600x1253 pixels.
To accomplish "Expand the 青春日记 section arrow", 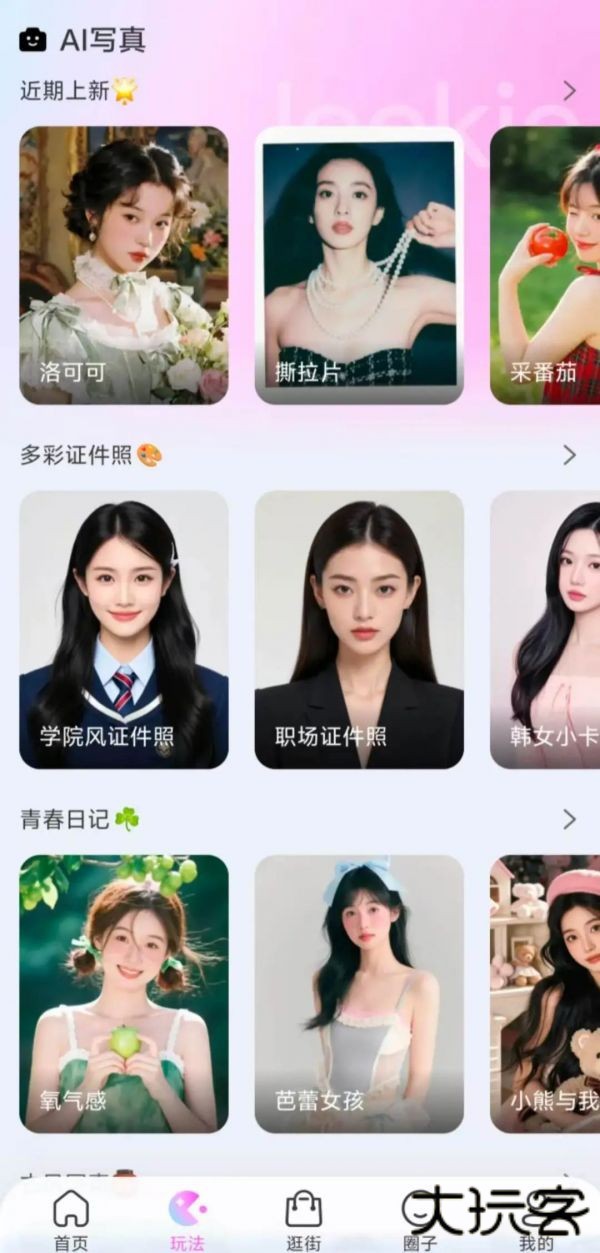I will tap(569, 819).
